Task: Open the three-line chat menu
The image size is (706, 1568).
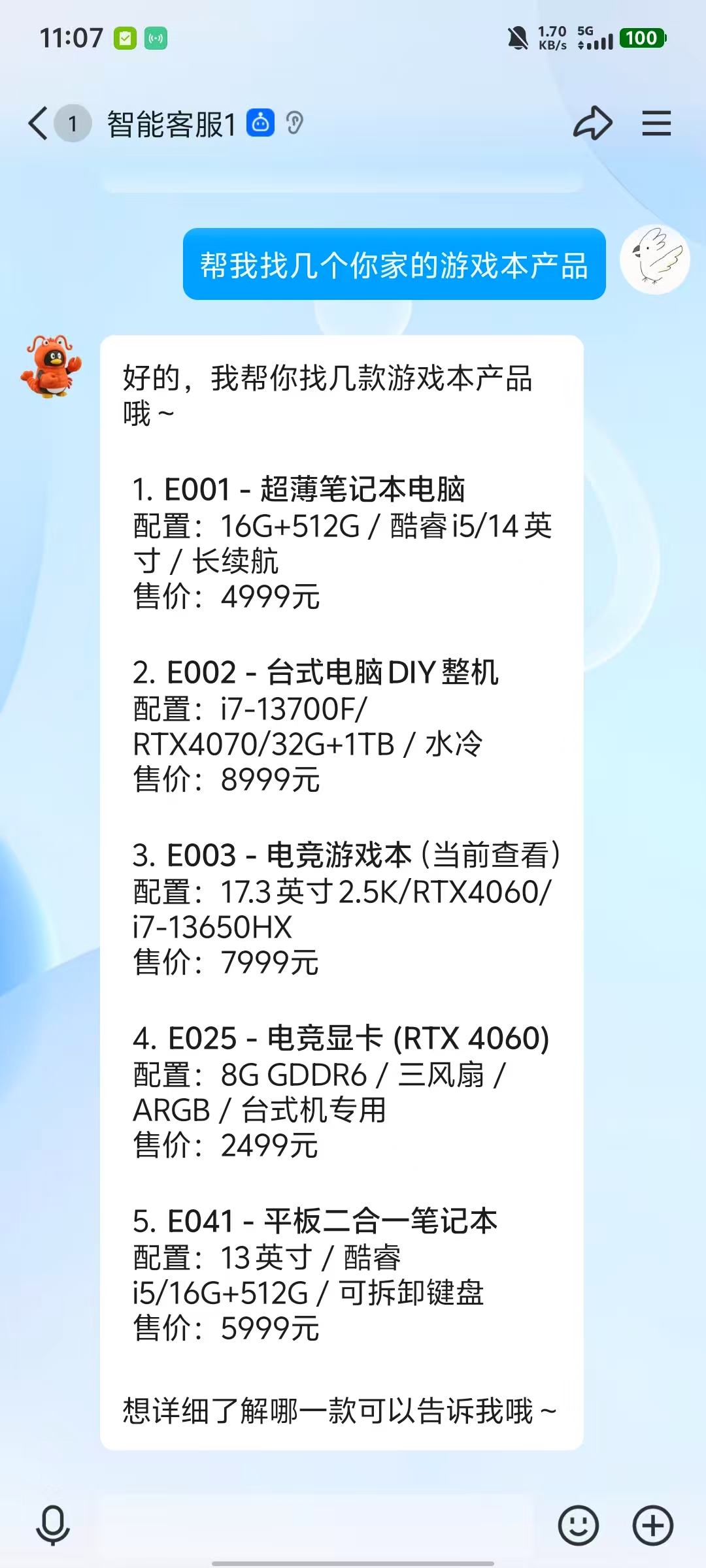Action: [x=656, y=123]
